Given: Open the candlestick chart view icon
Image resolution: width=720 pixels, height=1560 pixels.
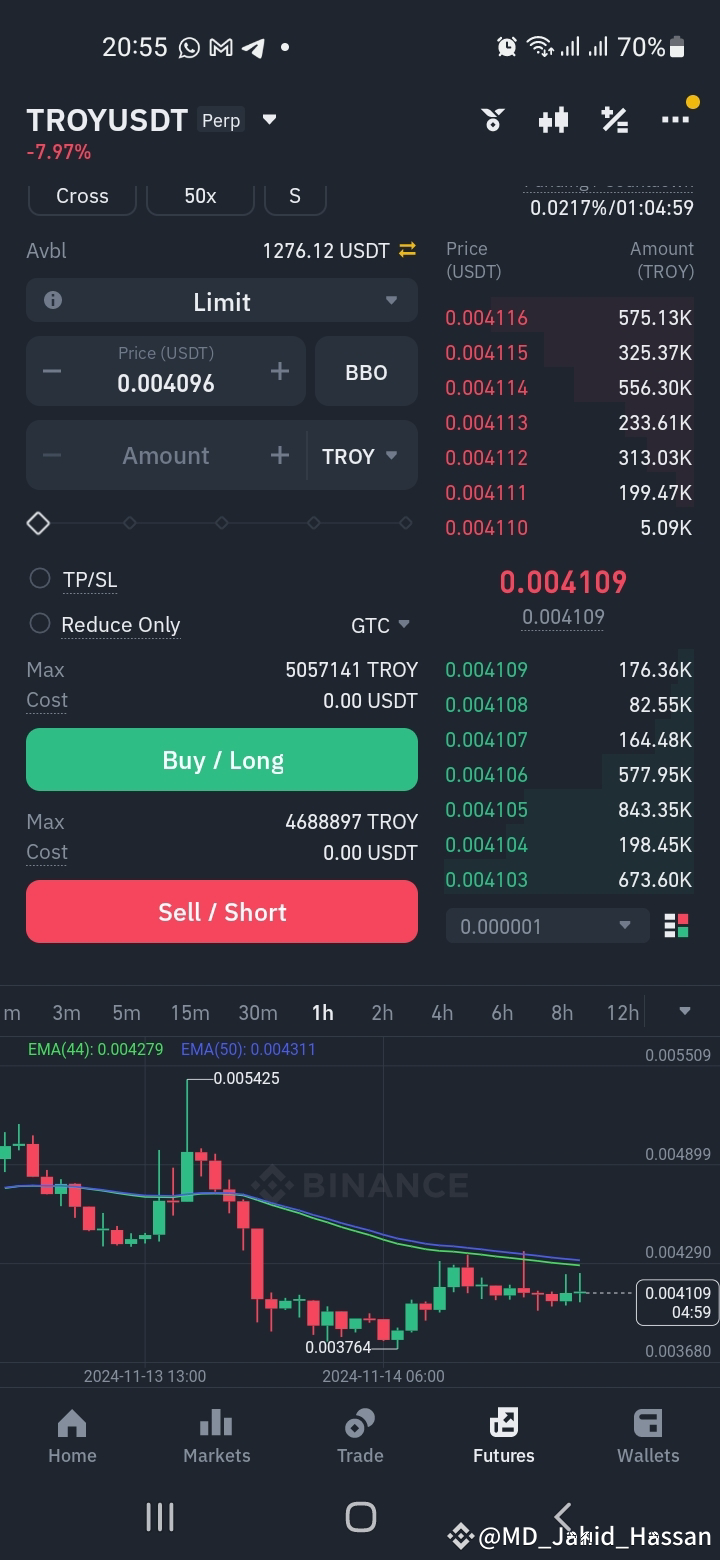Looking at the screenshot, I should 554,120.
